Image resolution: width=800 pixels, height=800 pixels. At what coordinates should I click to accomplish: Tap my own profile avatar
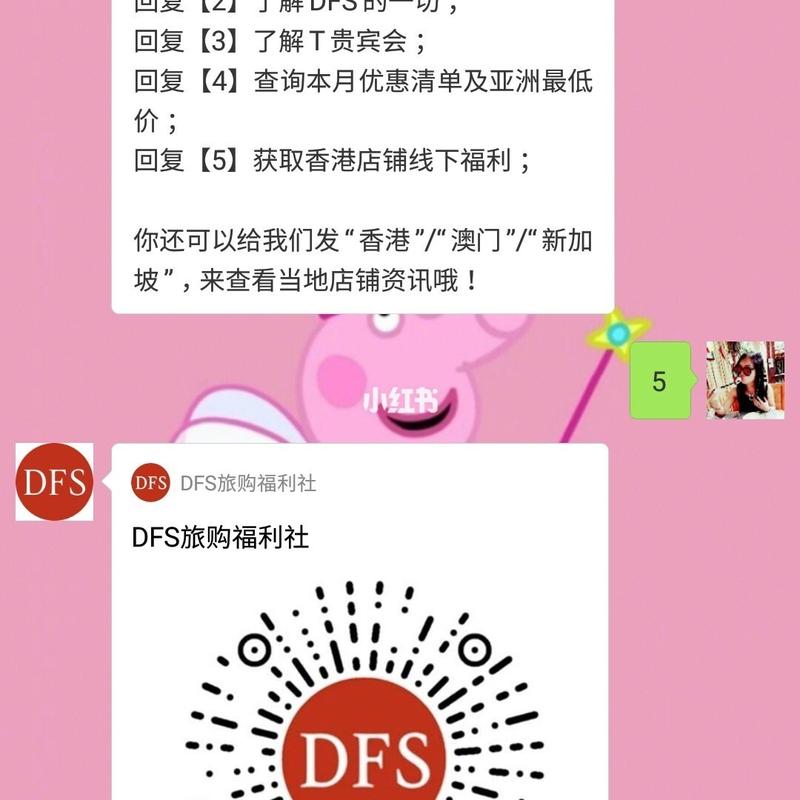point(745,380)
